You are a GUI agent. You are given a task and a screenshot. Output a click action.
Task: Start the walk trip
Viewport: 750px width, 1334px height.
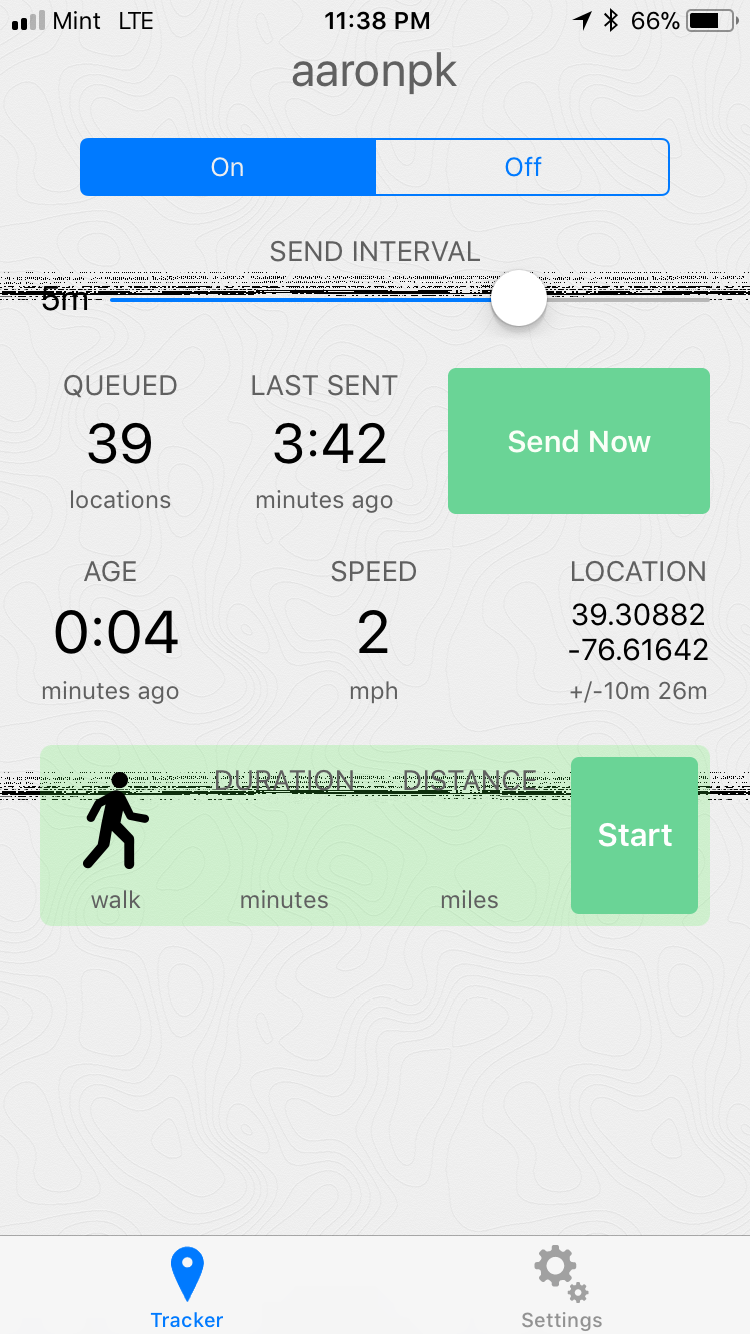(634, 835)
